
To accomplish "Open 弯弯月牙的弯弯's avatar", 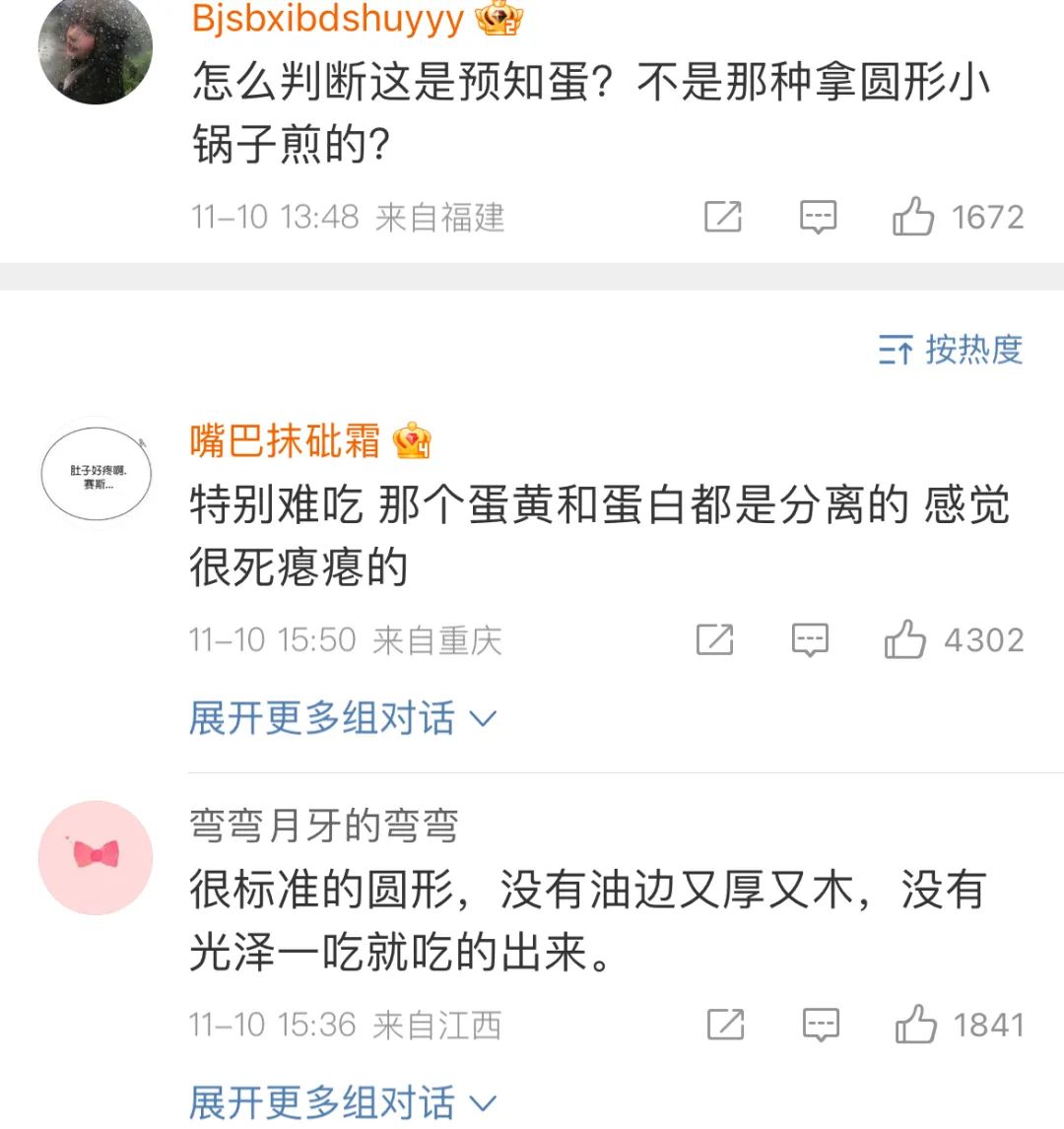I will tap(96, 857).
